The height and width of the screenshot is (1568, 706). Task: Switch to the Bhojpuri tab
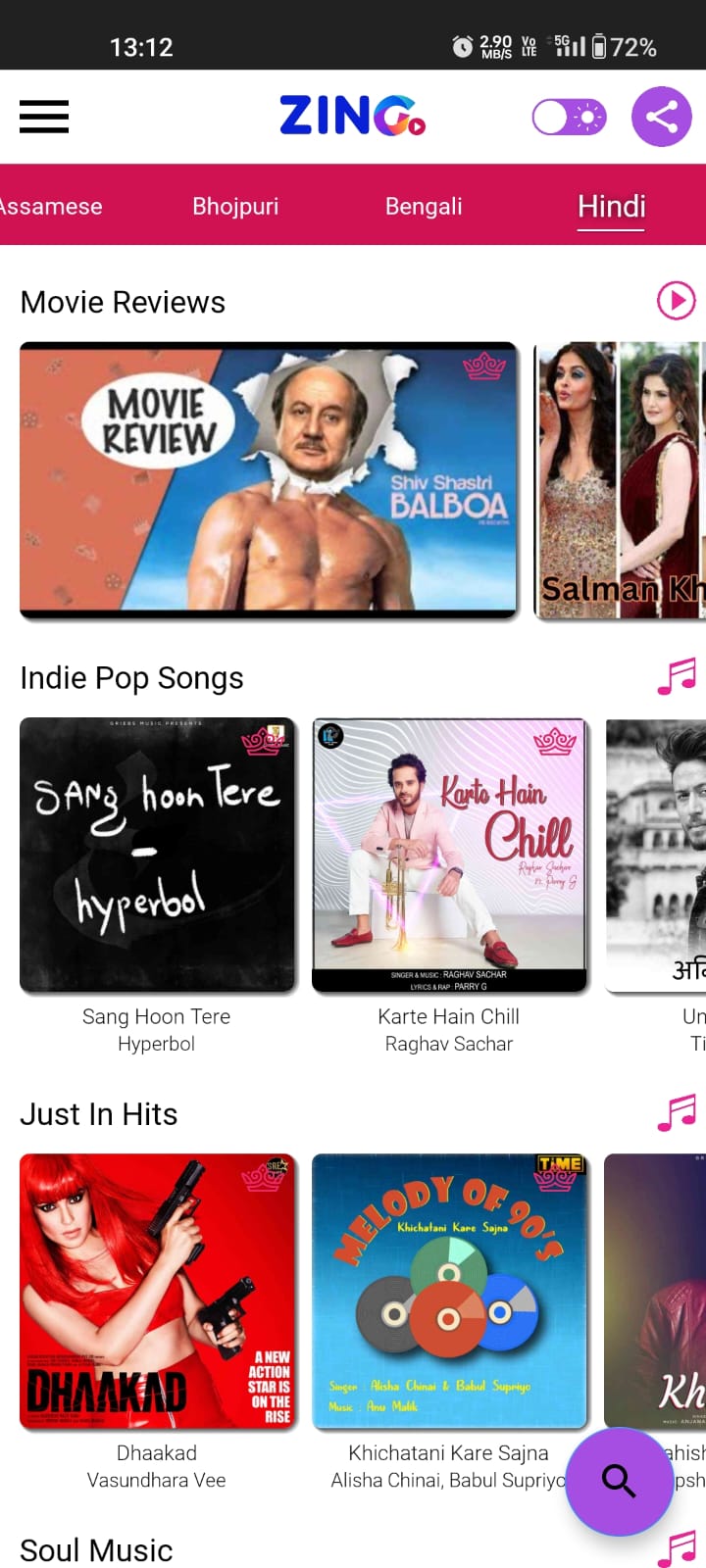[x=235, y=207]
